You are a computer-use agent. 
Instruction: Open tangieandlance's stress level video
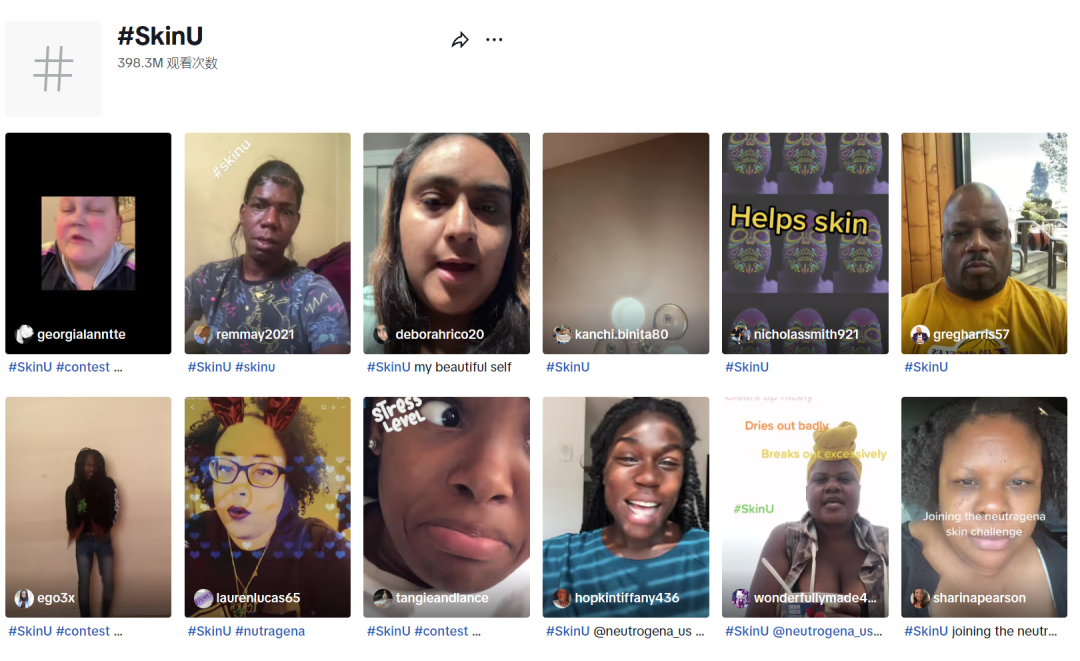[446, 507]
